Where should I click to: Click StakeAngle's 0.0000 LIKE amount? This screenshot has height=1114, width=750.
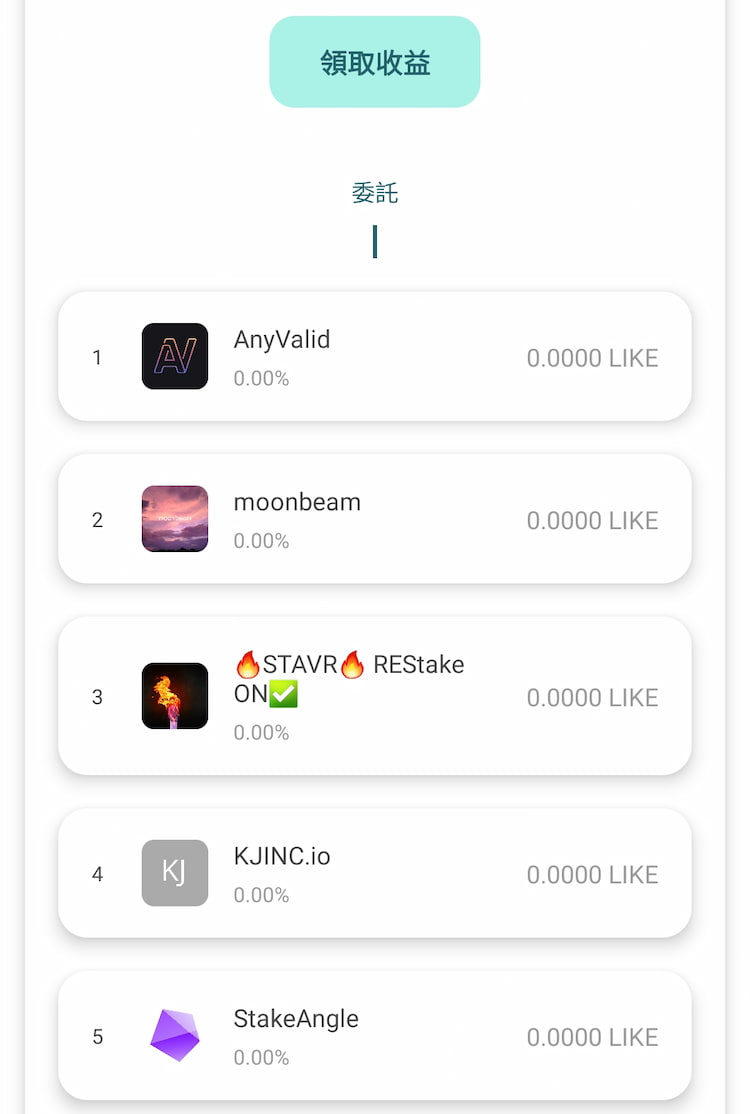pos(592,1037)
